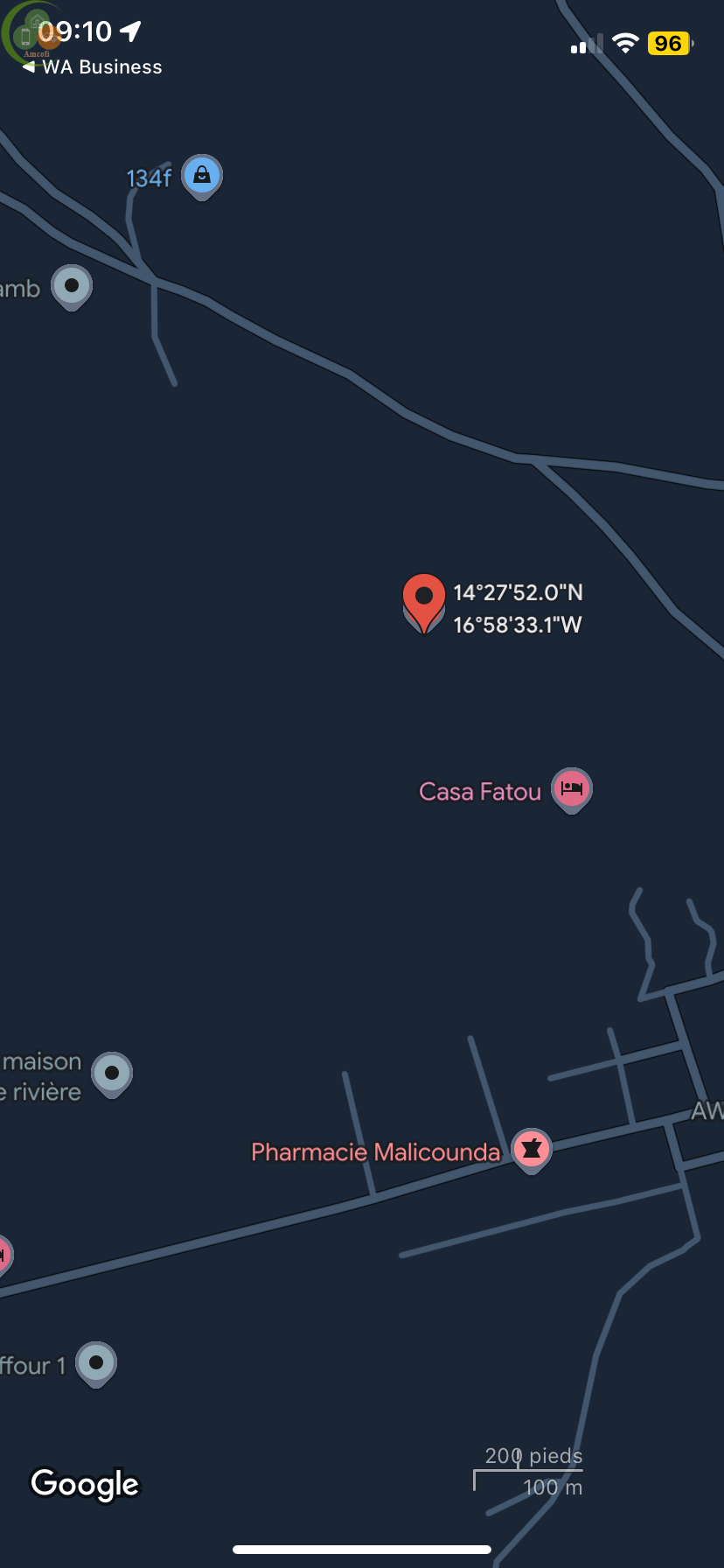Open the maison rivière place marker
Screen dimensions: 724x1568
[x=112, y=1073]
